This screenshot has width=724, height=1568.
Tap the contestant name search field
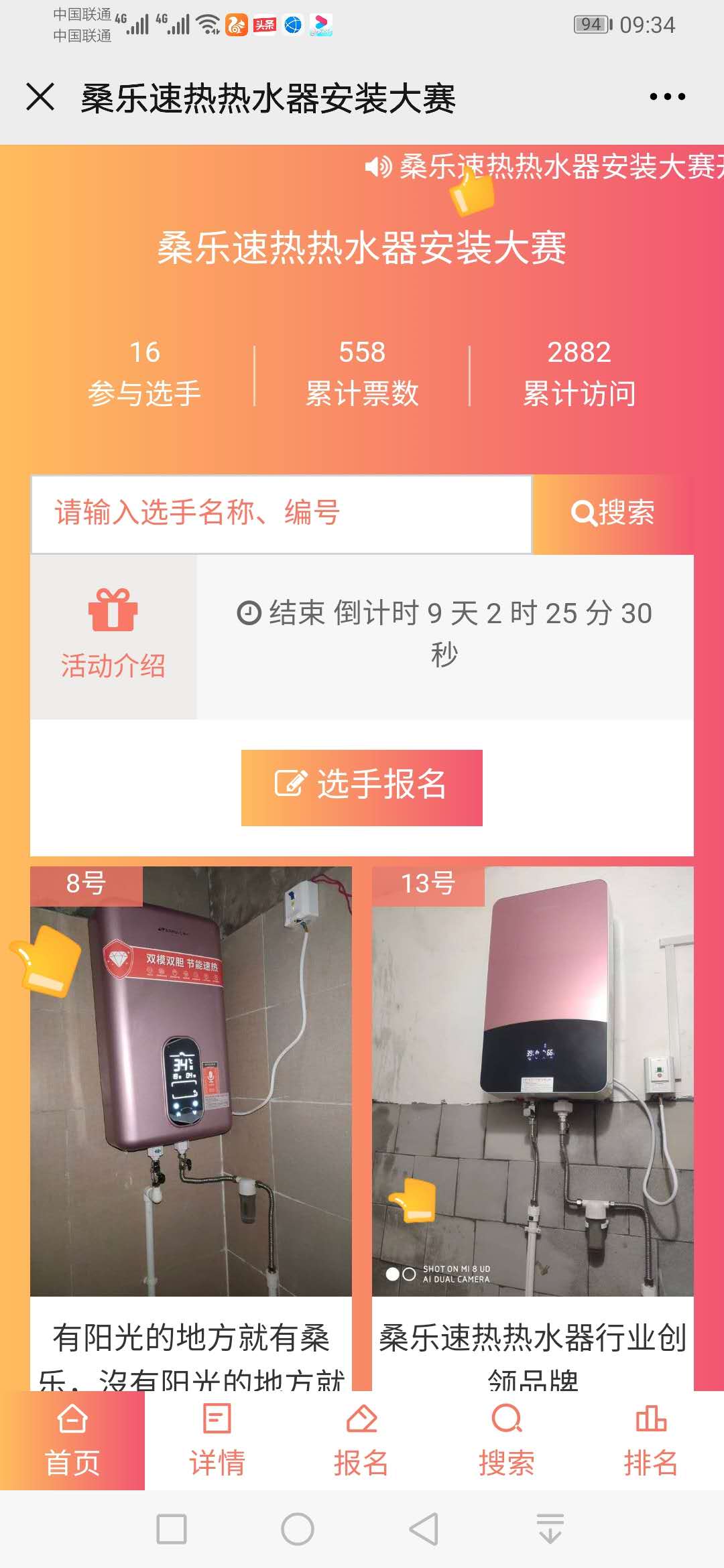(282, 514)
